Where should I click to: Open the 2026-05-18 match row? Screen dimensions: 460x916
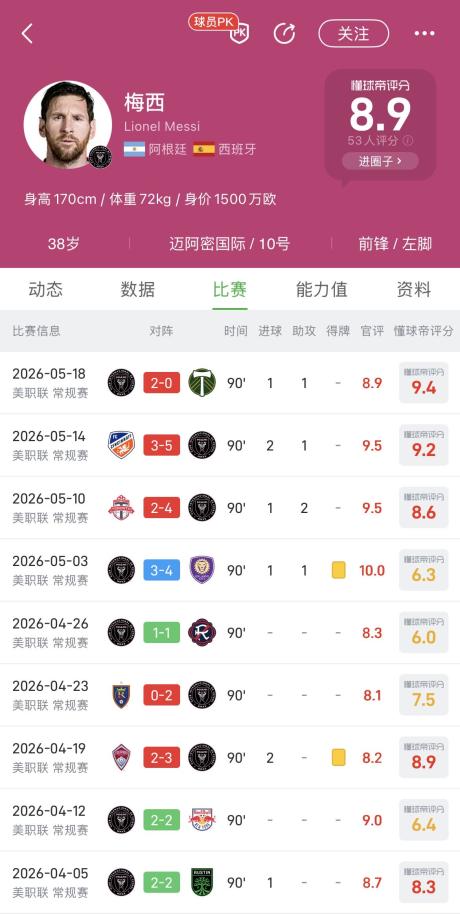point(230,383)
